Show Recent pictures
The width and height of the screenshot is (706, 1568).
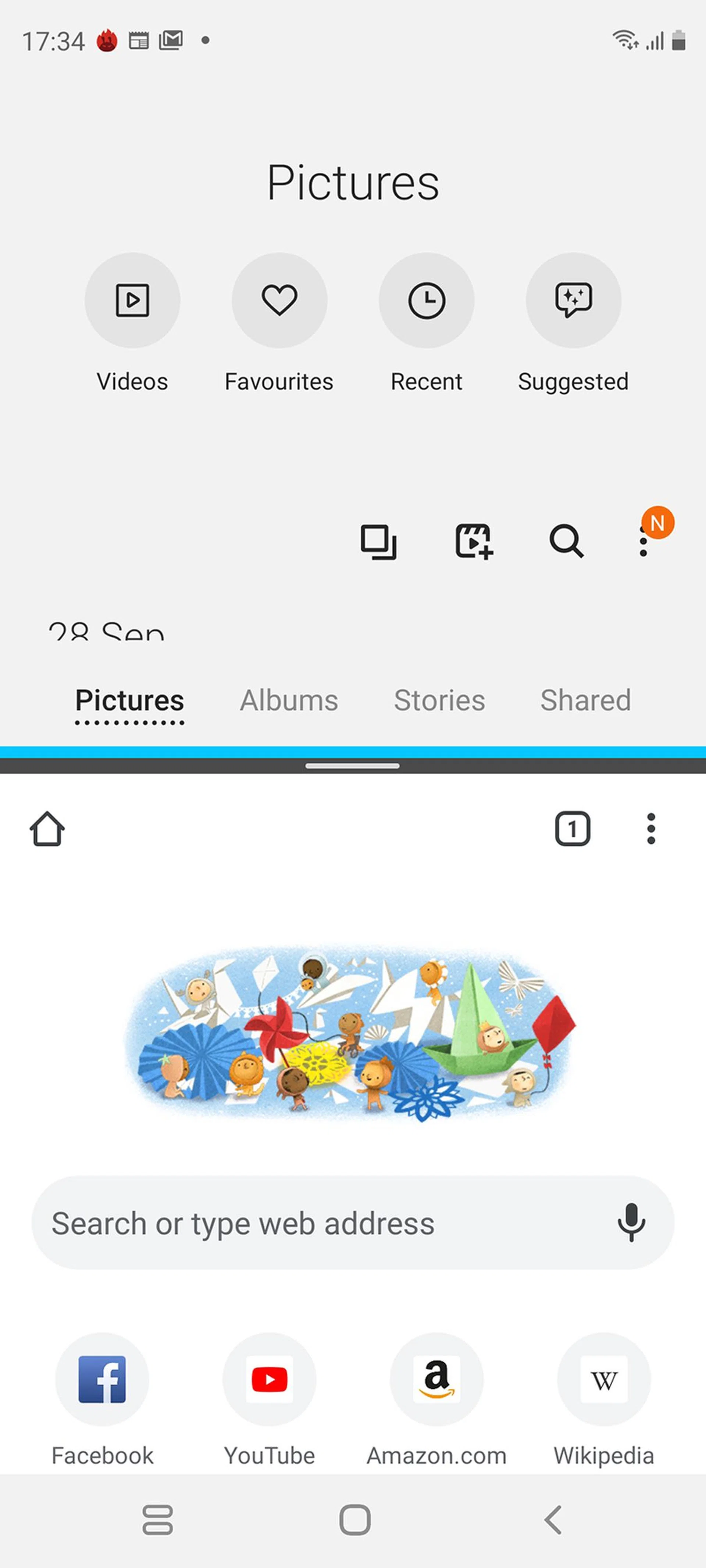click(427, 300)
